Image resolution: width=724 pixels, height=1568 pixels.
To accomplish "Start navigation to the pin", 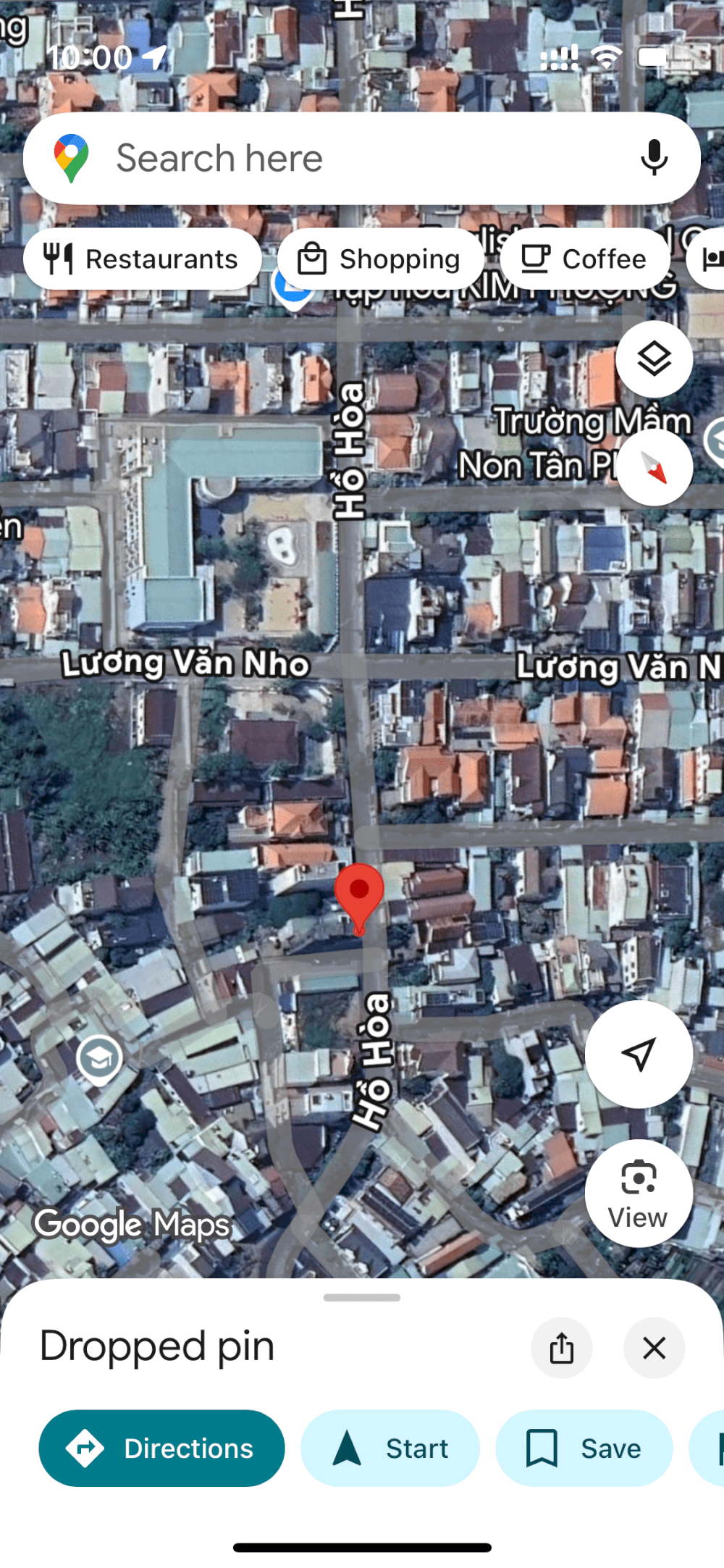I will tap(390, 1448).
